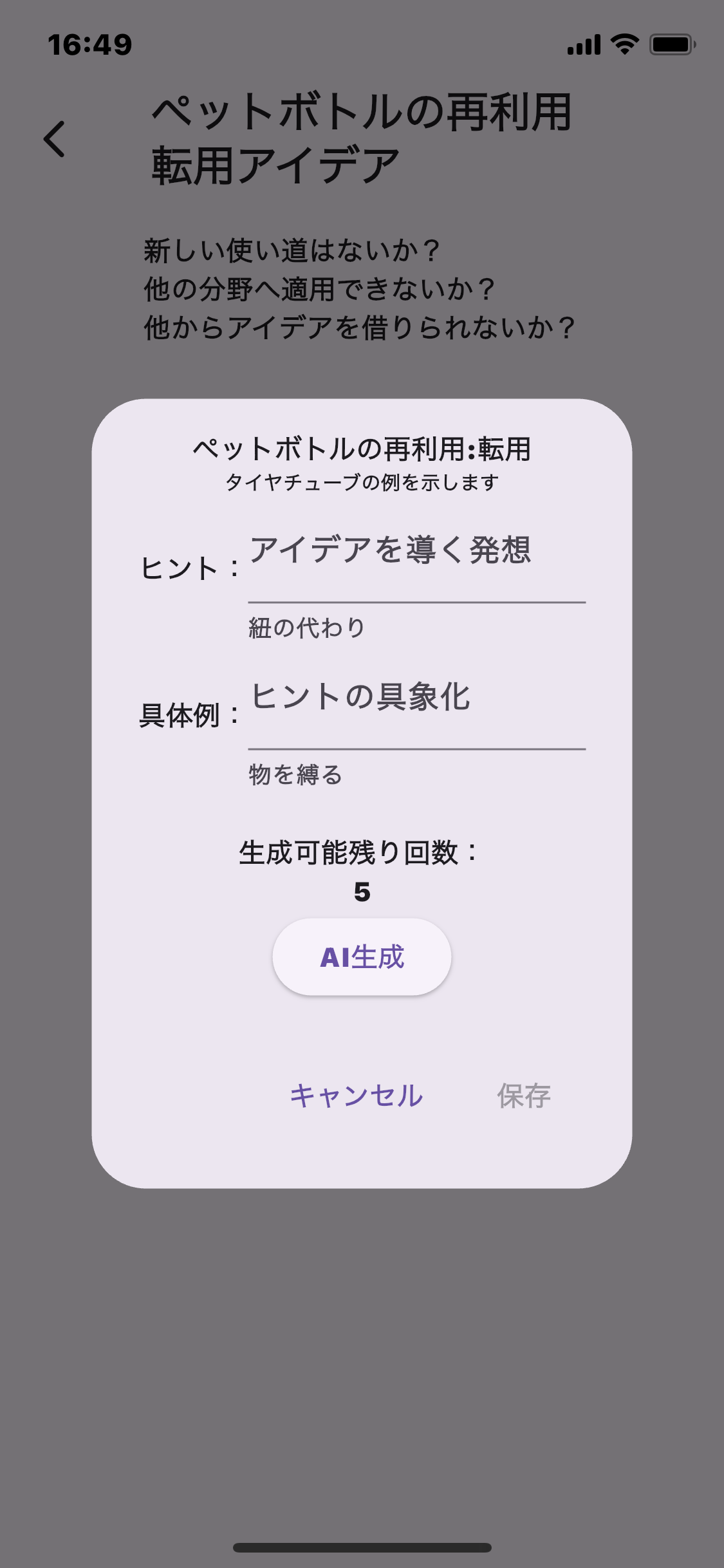Tap the 保存 button

[523, 1095]
